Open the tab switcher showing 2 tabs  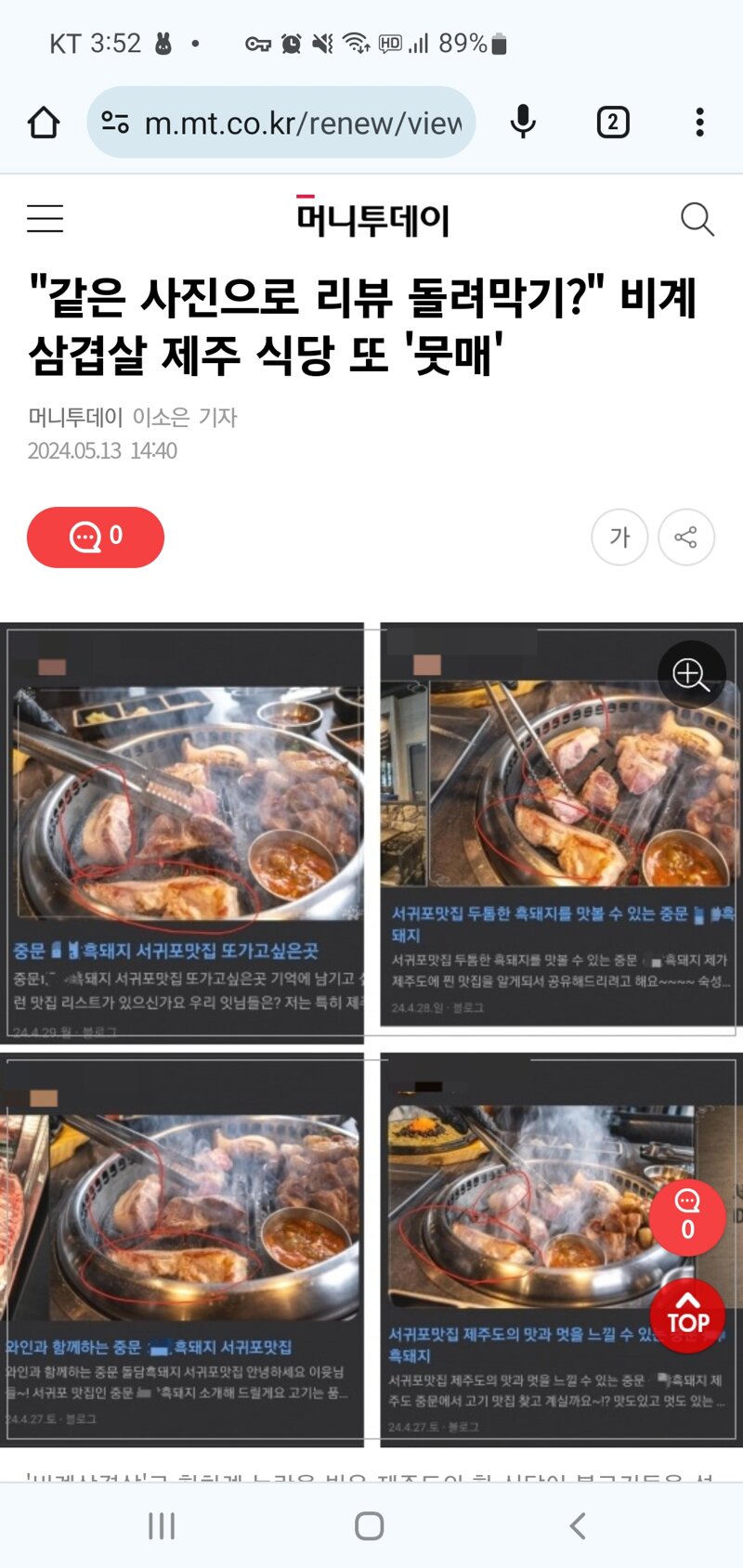[612, 123]
